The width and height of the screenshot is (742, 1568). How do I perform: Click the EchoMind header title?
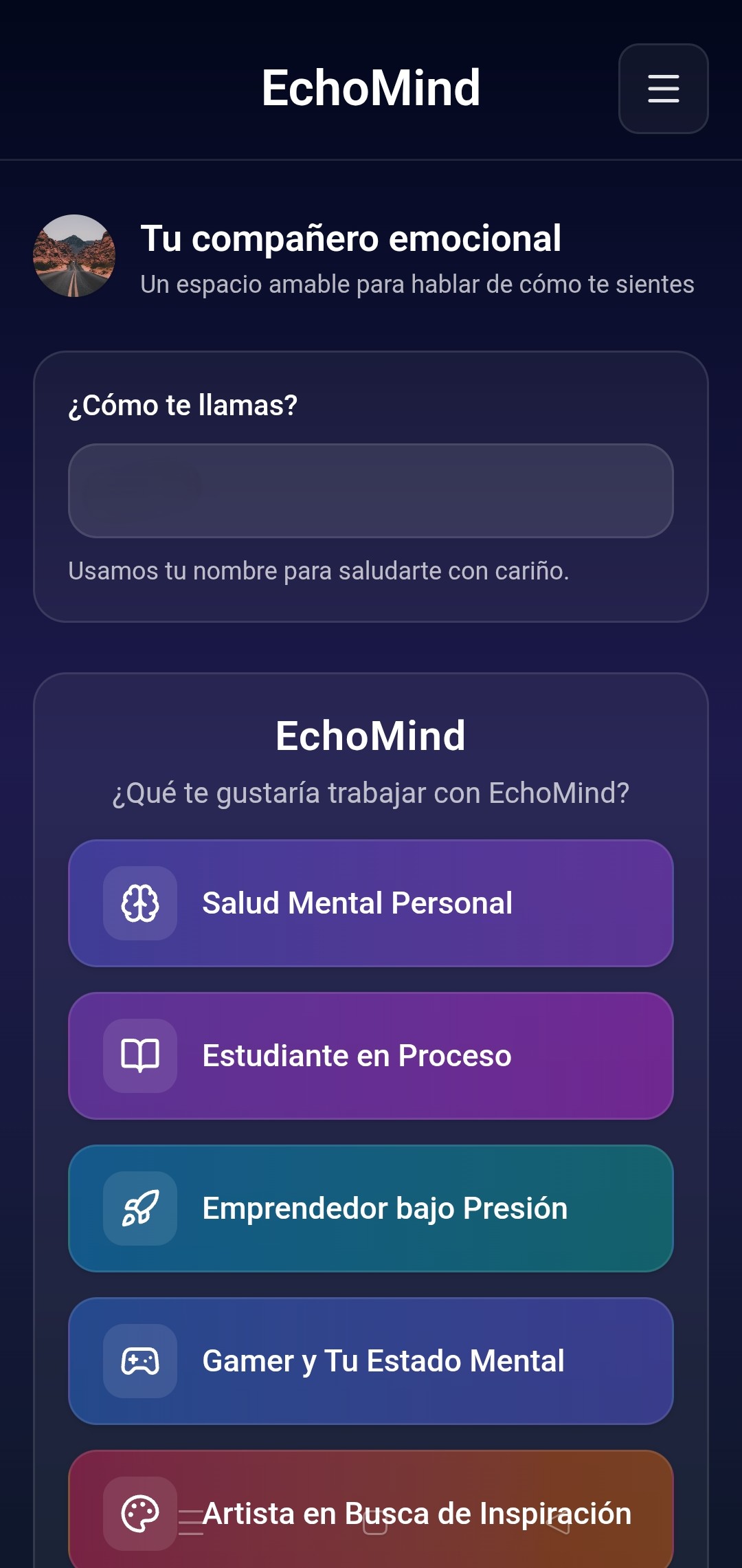(371, 88)
